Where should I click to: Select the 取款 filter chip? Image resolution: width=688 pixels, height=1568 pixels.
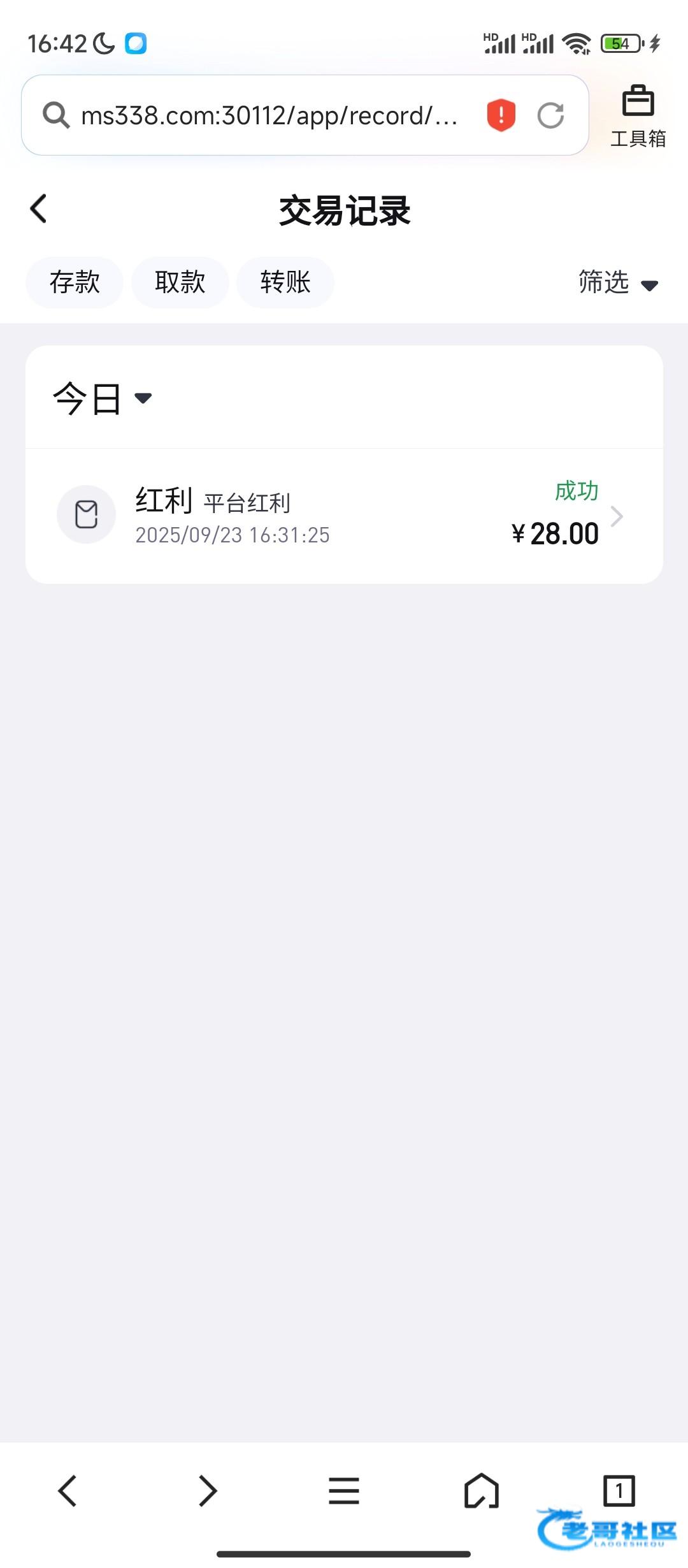click(x=180, y=282)
